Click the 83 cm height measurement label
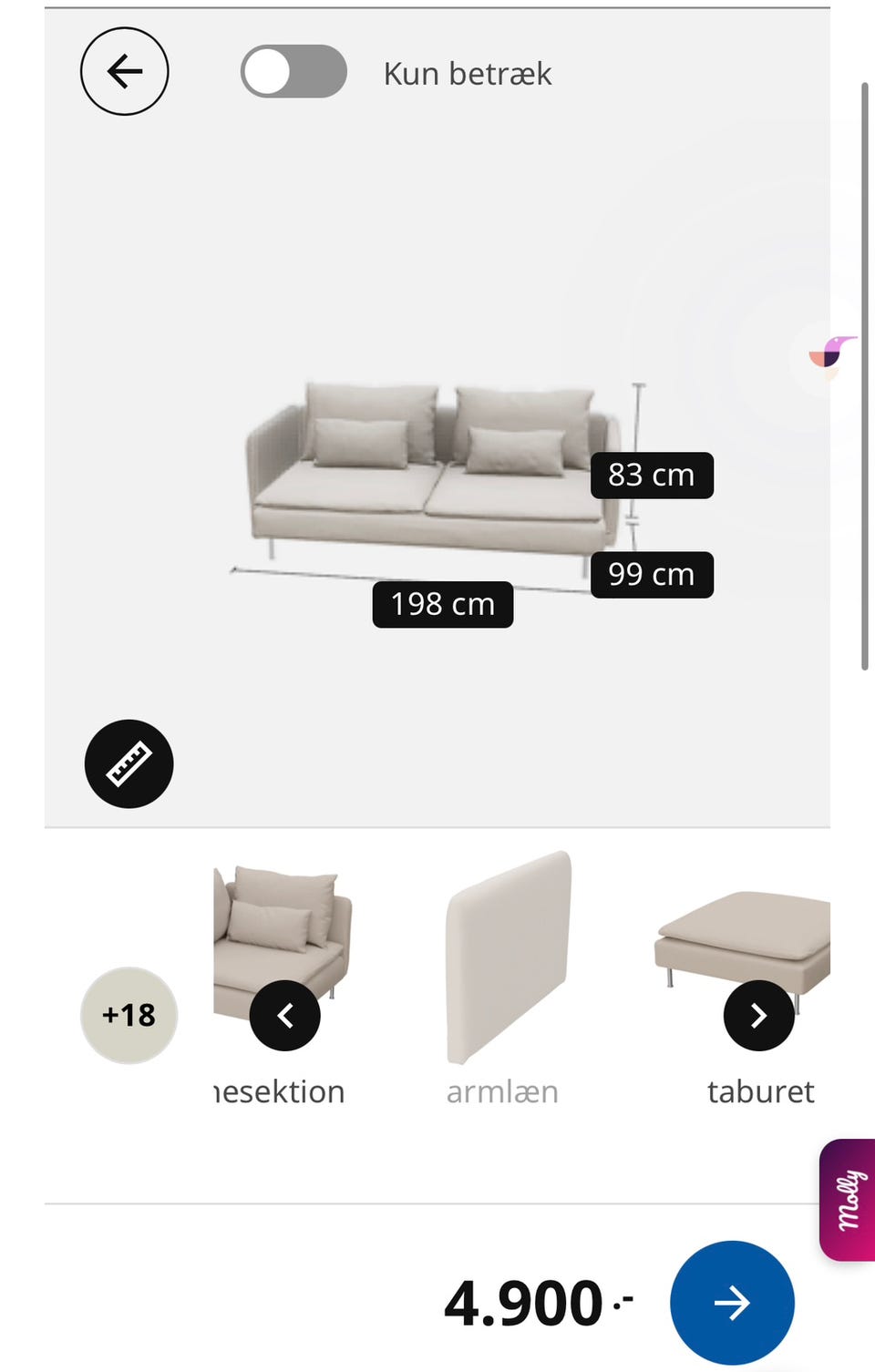The width and height of the screenshot is (875, 1372). 651,475
